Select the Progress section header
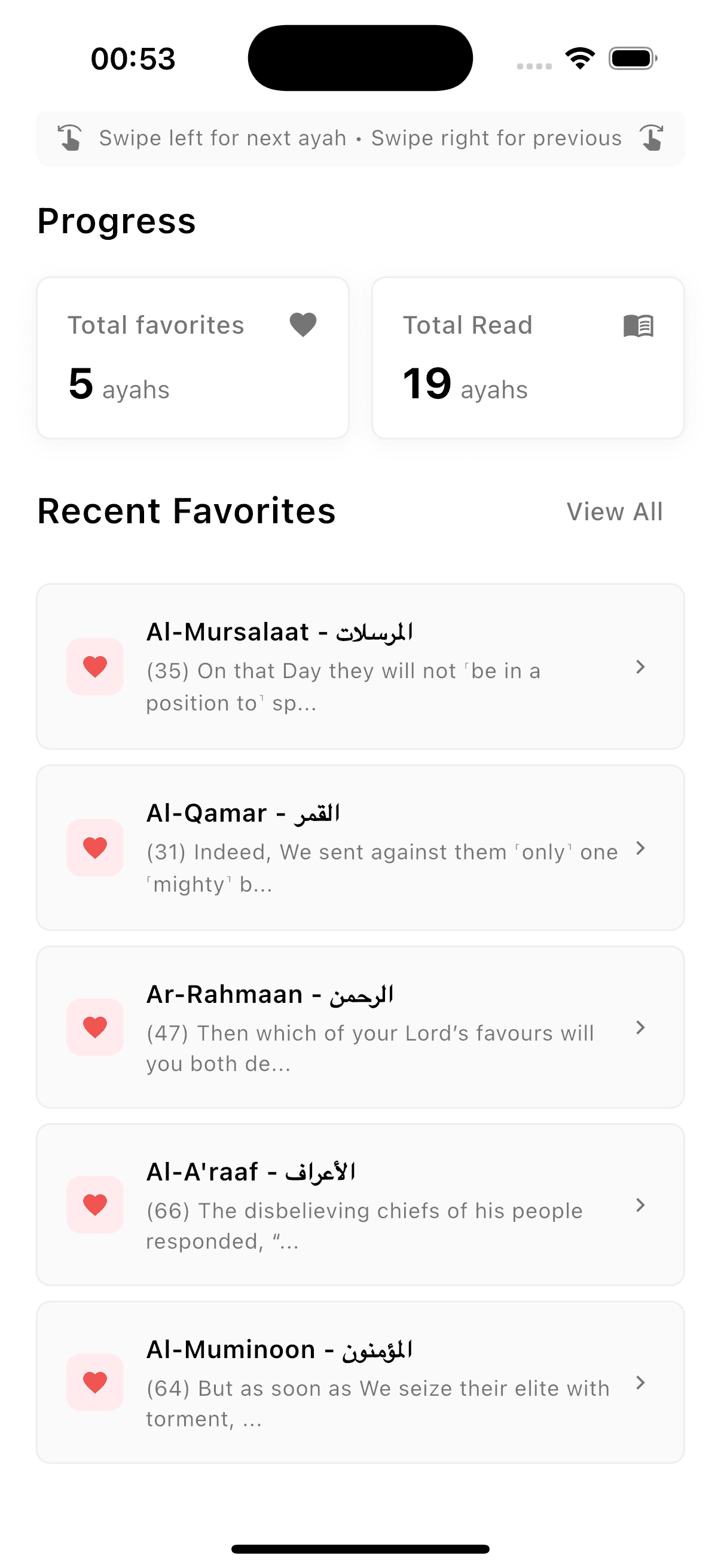 [x=116, y=221]
